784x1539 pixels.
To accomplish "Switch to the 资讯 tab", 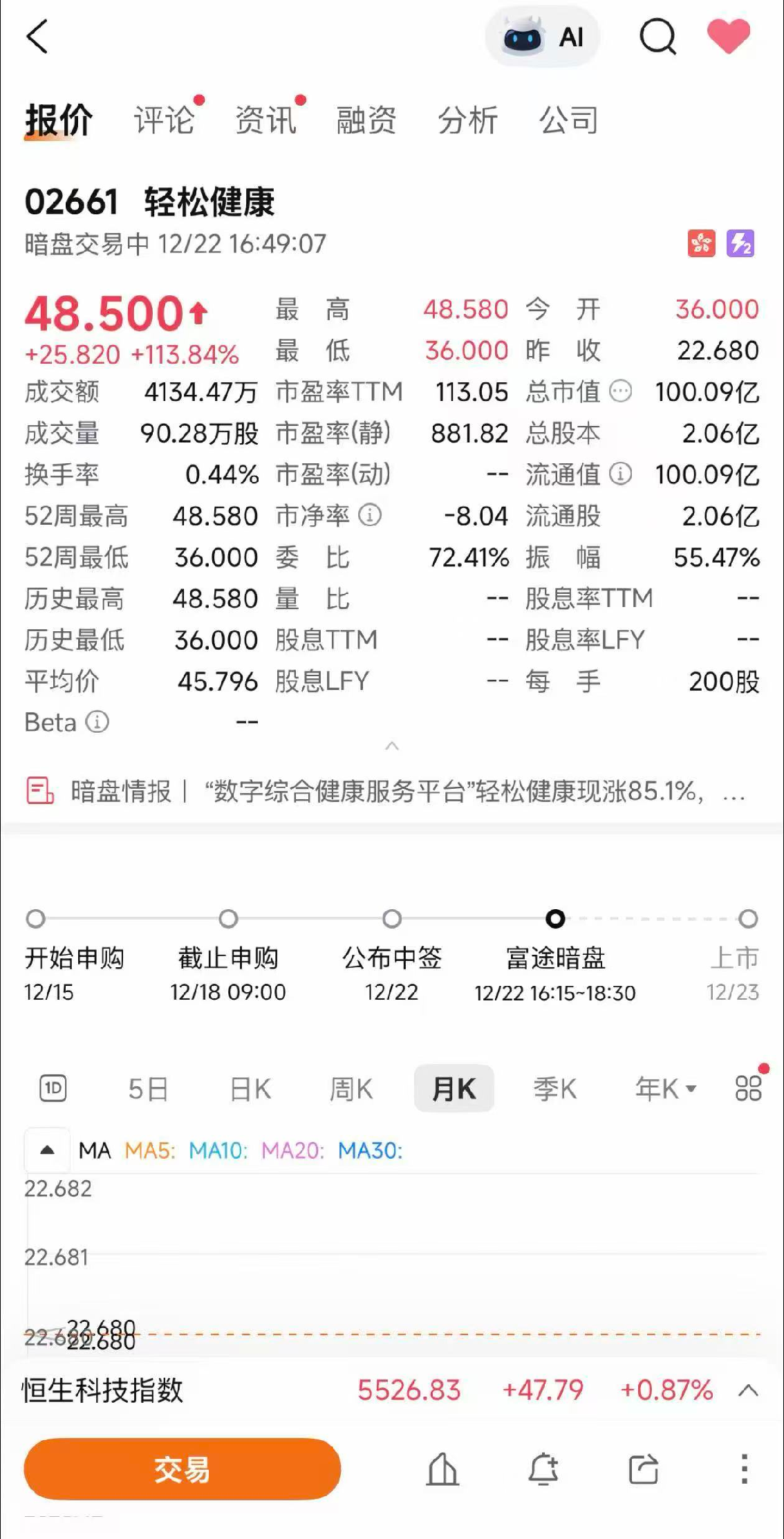I will (265, 120).
